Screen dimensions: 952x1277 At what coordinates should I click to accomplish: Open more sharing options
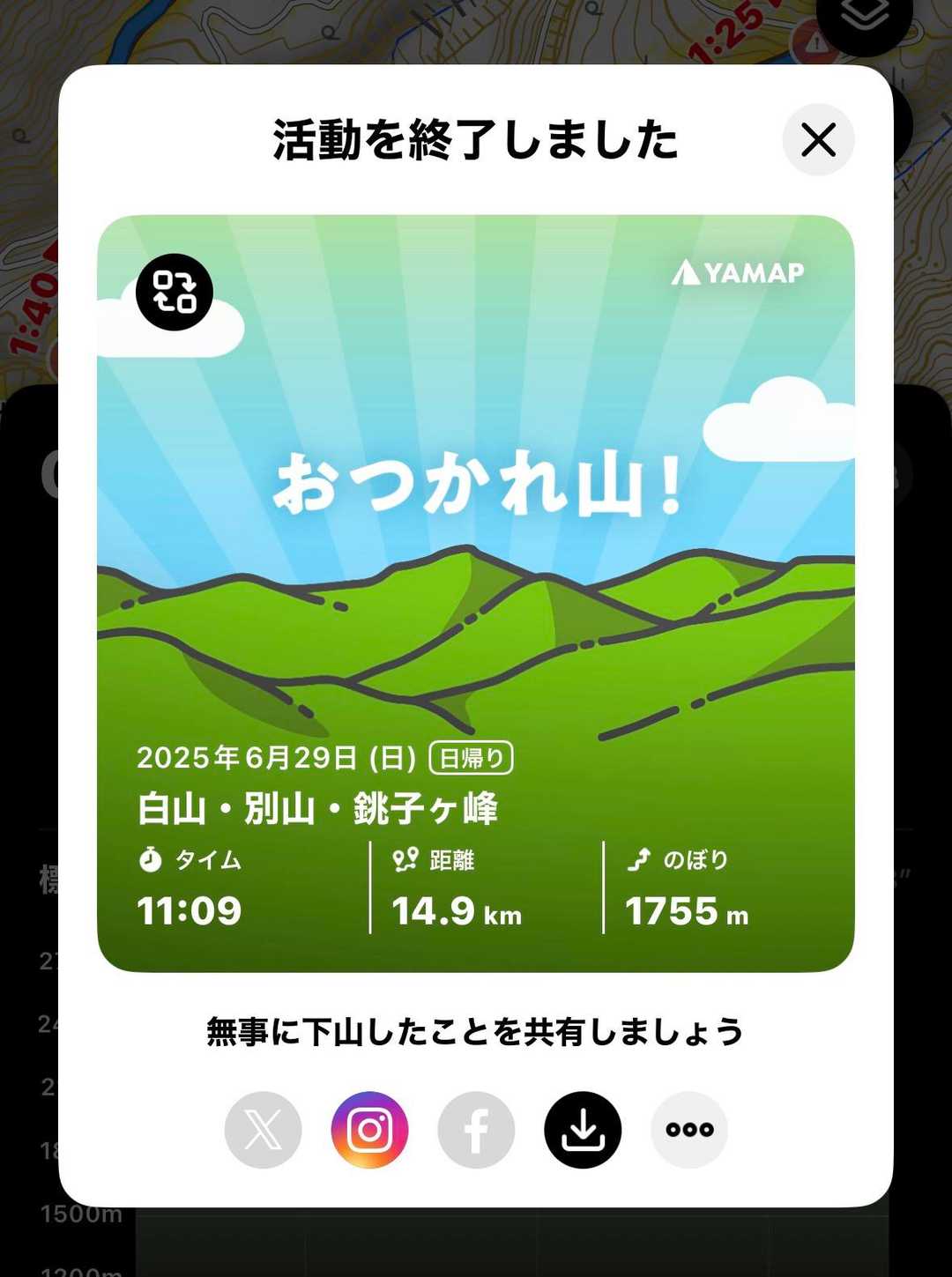coord(689,1130)
